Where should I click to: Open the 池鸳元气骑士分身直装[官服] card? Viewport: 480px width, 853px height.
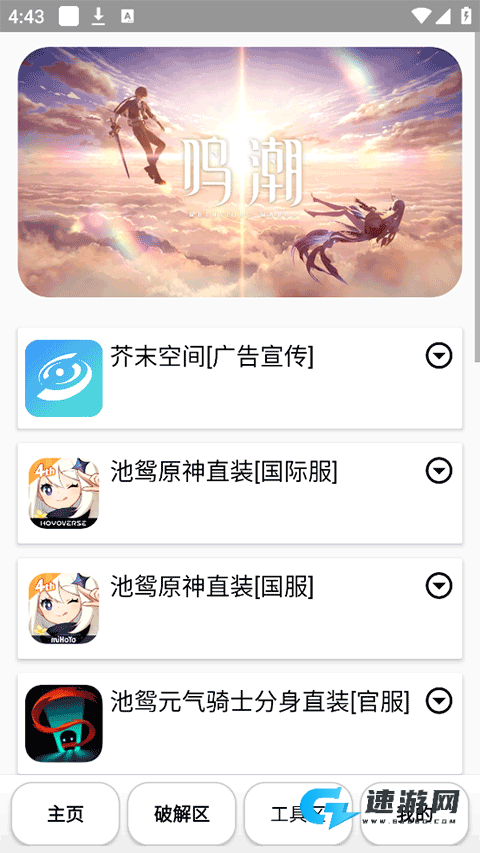click(240, 724)
